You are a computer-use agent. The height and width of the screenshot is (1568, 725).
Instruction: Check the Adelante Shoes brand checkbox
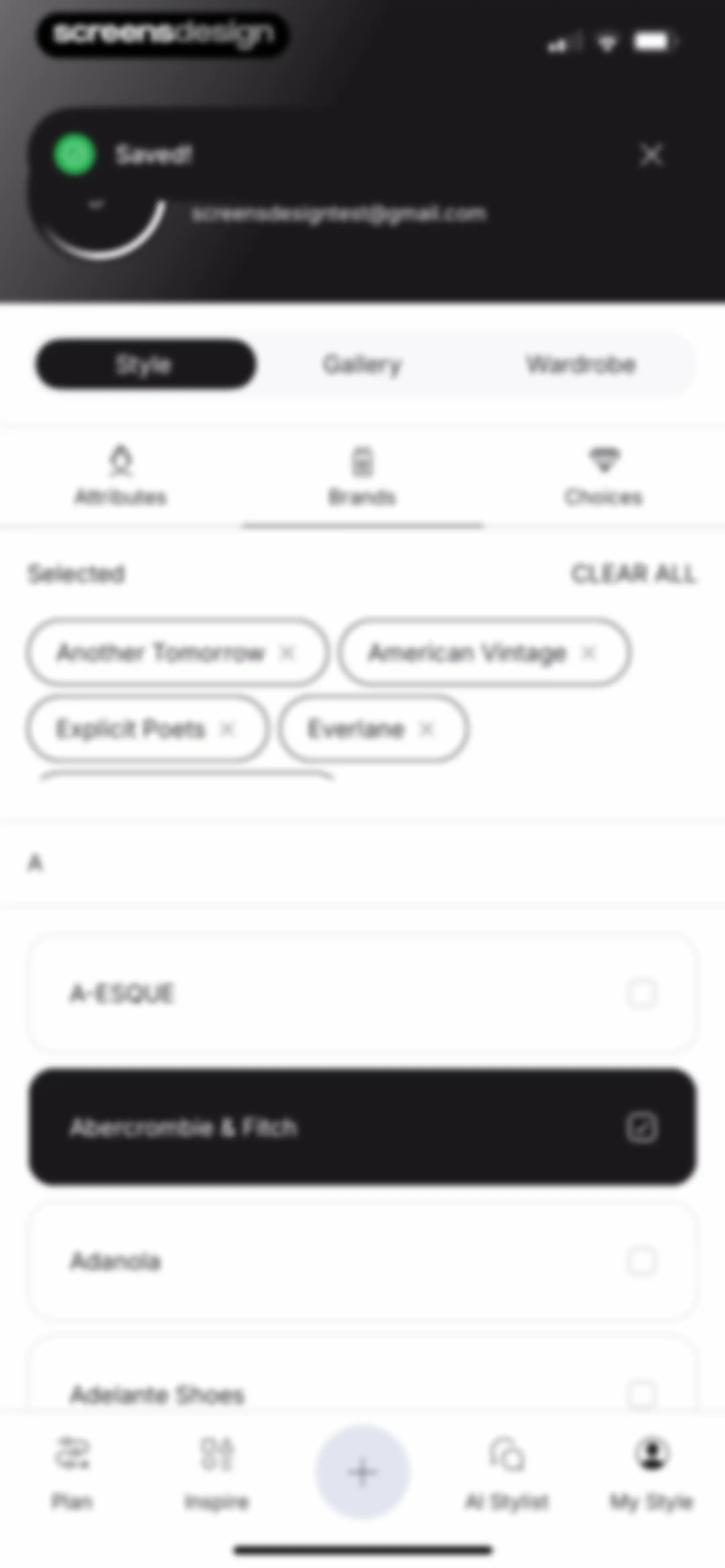(x=642, y=1394)
